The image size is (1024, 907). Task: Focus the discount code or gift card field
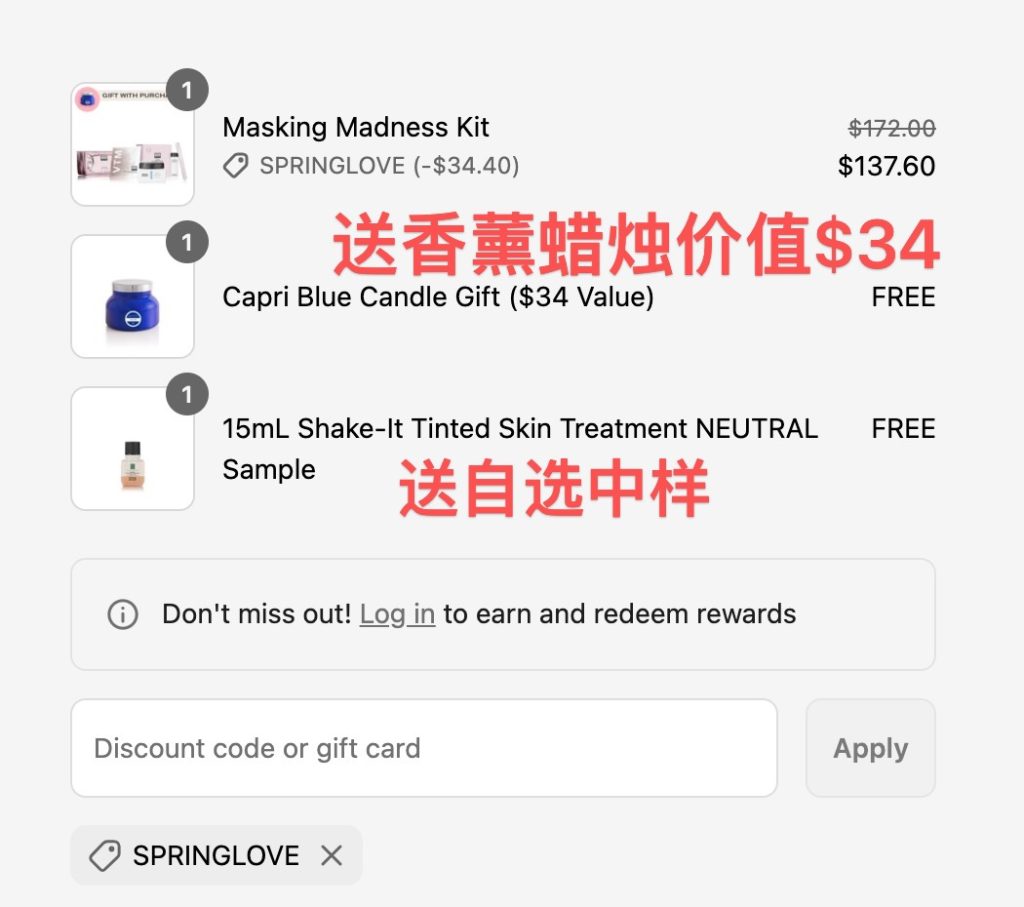click(423, 748)
